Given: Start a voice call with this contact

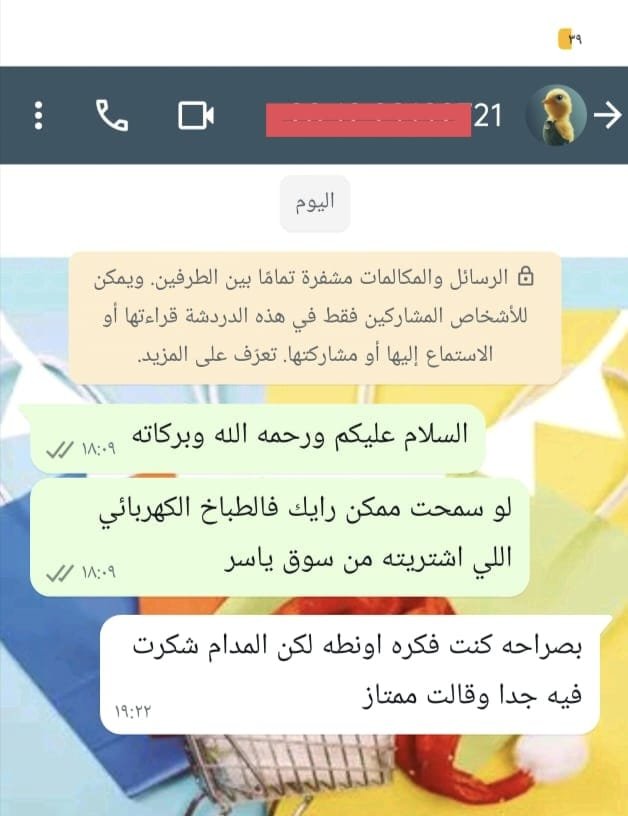Looking at the screenshot, I should pyautogui.click(x=113, y=117).
